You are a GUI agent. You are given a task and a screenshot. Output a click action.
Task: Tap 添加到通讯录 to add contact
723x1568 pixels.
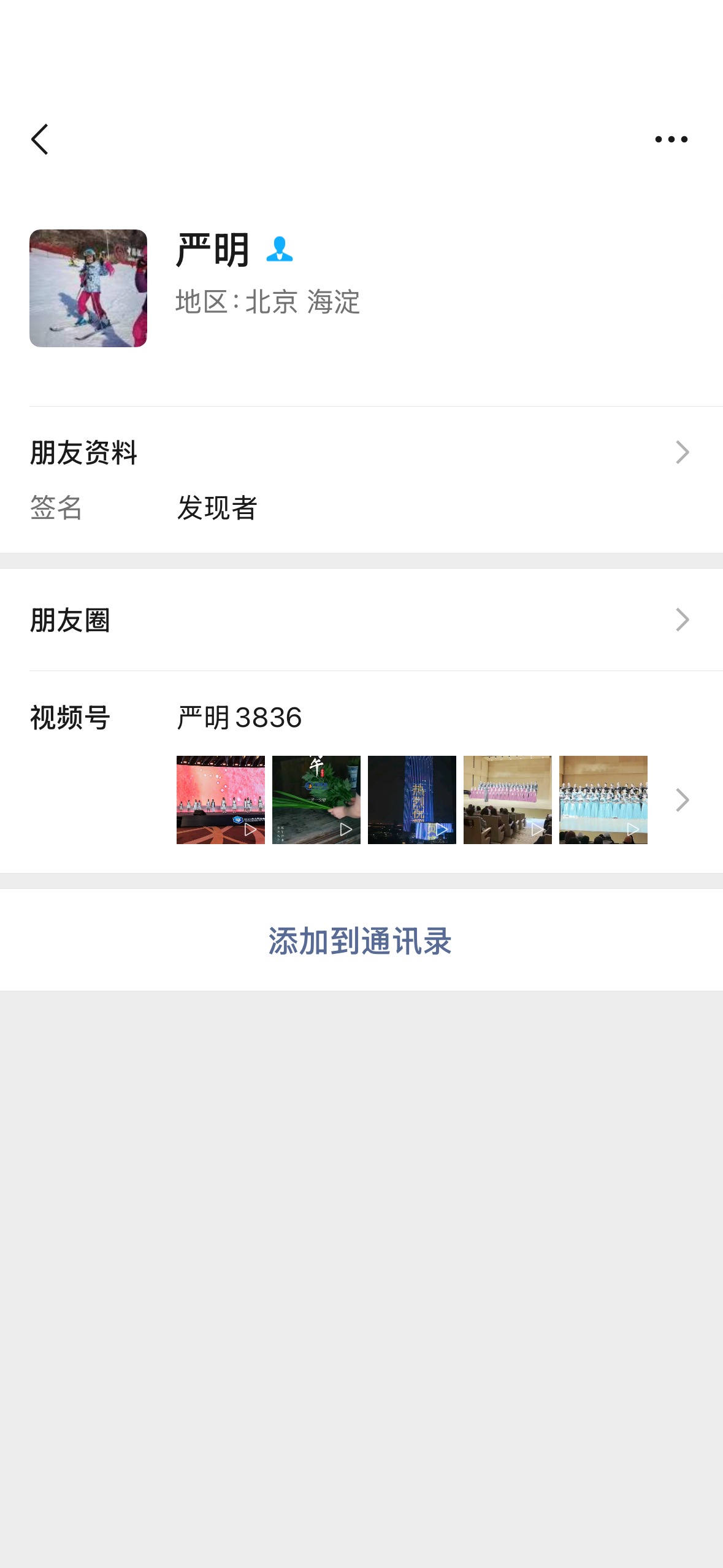click(361, 940)
